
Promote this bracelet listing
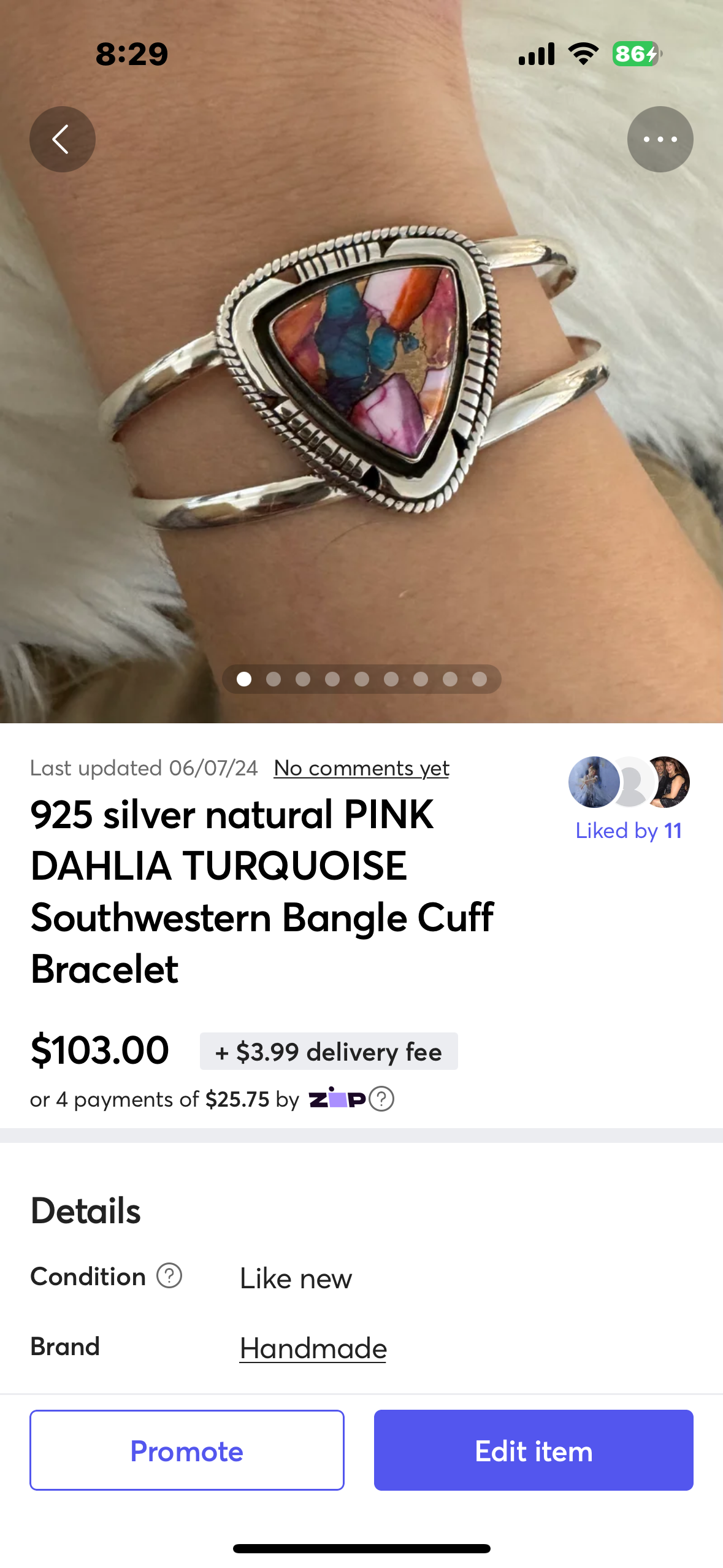click(187, 1450)
